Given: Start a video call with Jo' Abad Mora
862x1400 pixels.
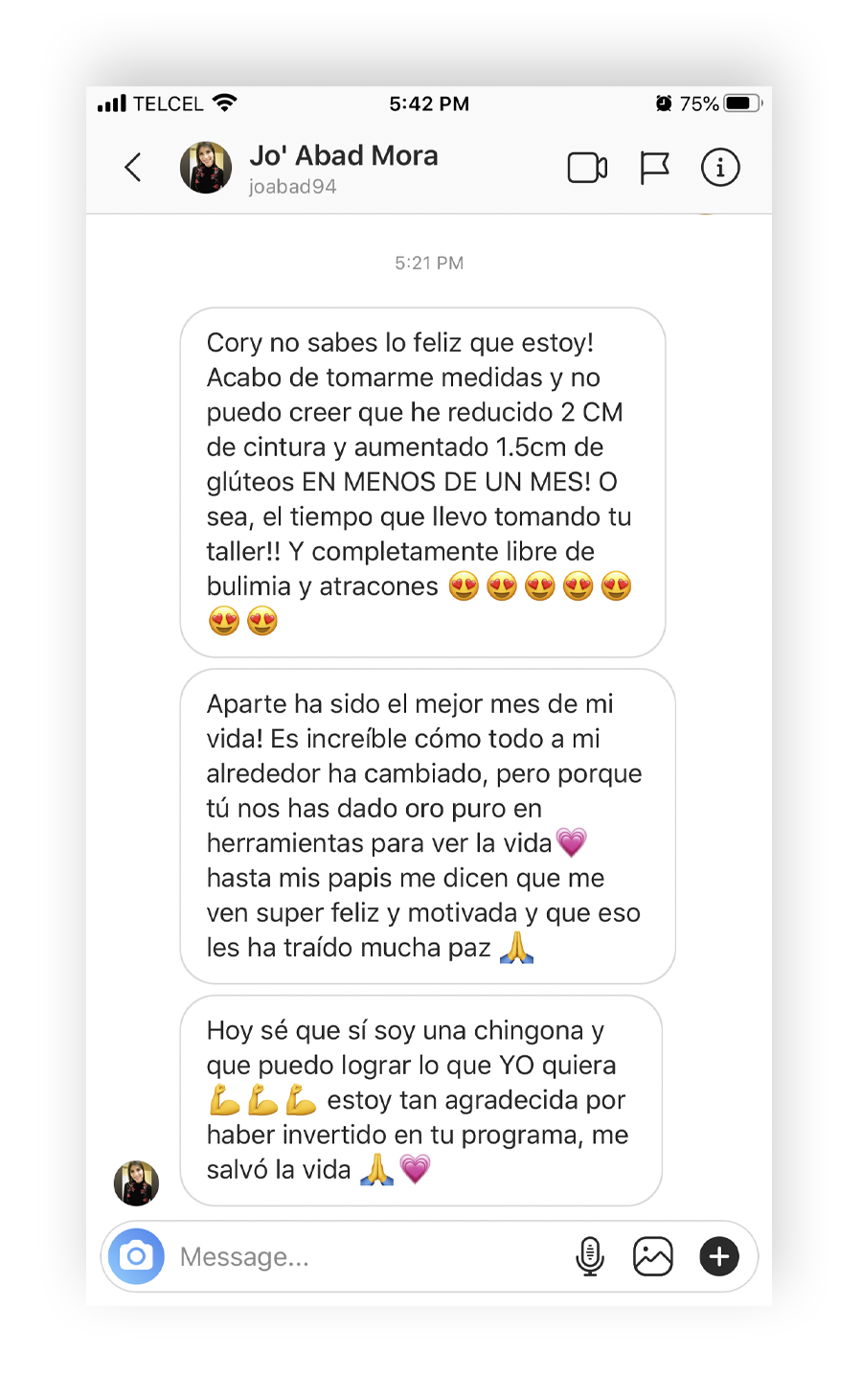Looking at the screenshot, I should point(587,168).
